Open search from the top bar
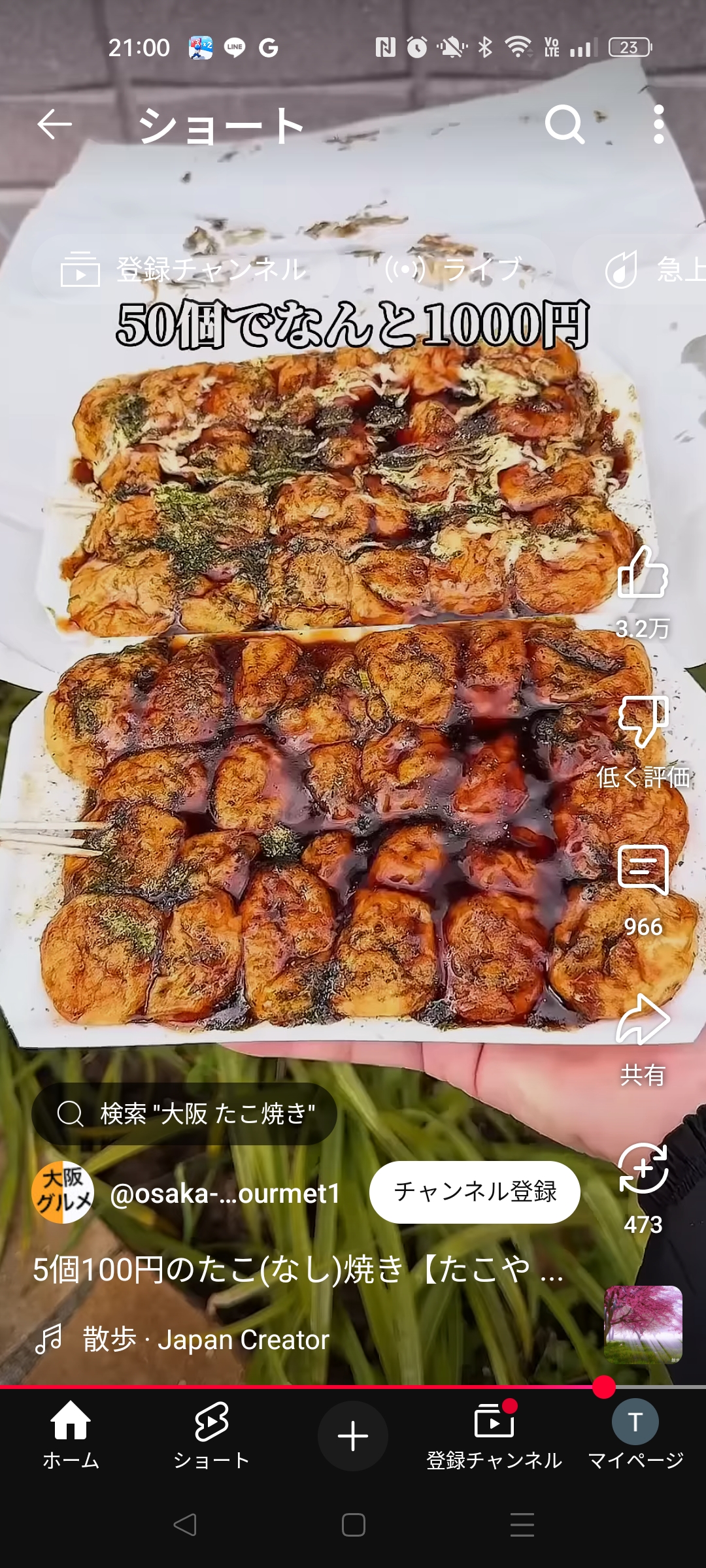706x1568 pixels. click(565, 124)
